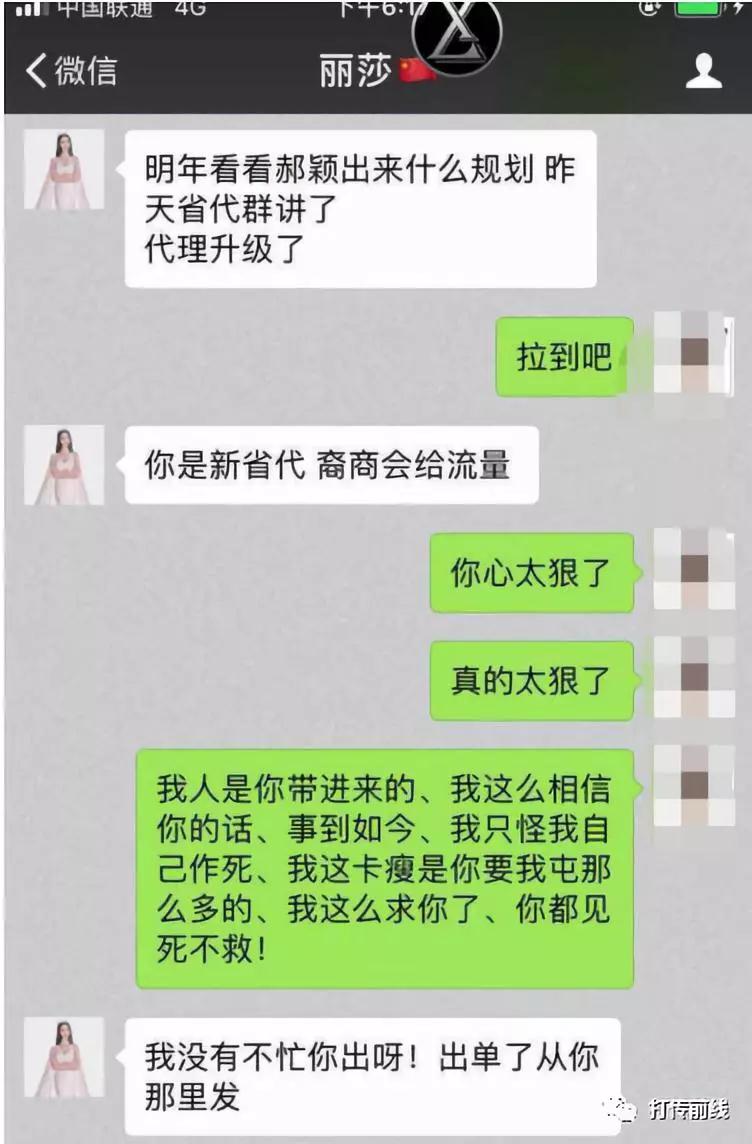Open 丽莎's avatar beside the 代理升级了 message
This screenshot has width=752, height=1144.
(x=64, y=170)
